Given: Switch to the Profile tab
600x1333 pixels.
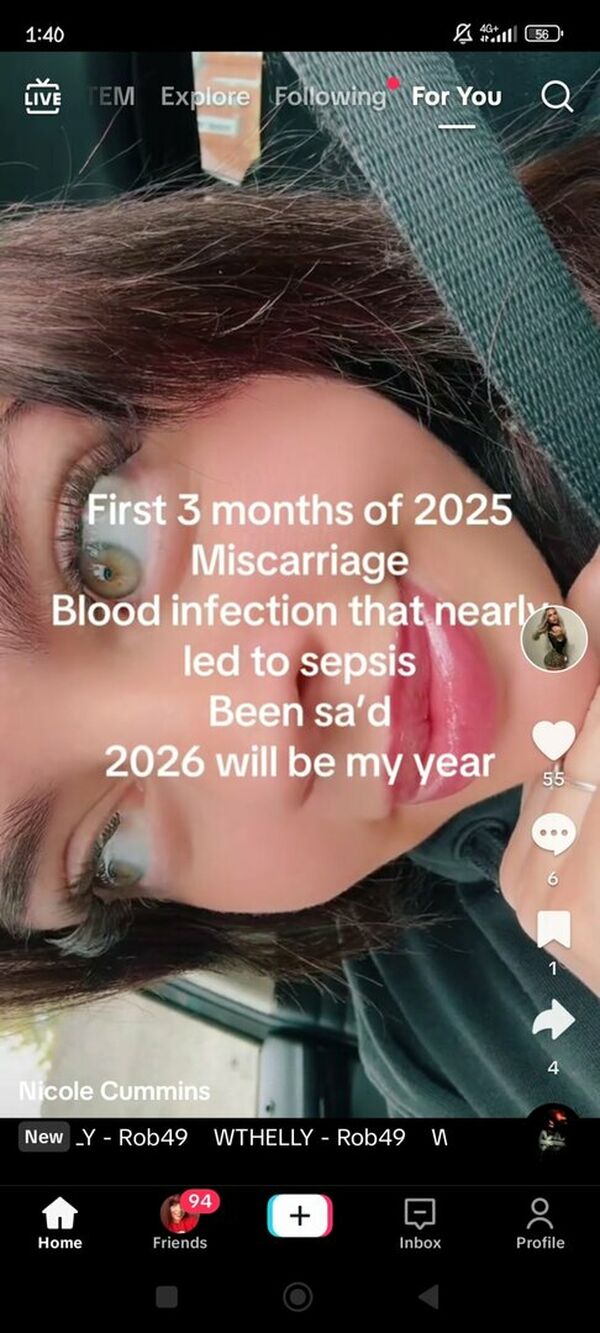Looking at the screenshot, I should (x=540, y=1224).
